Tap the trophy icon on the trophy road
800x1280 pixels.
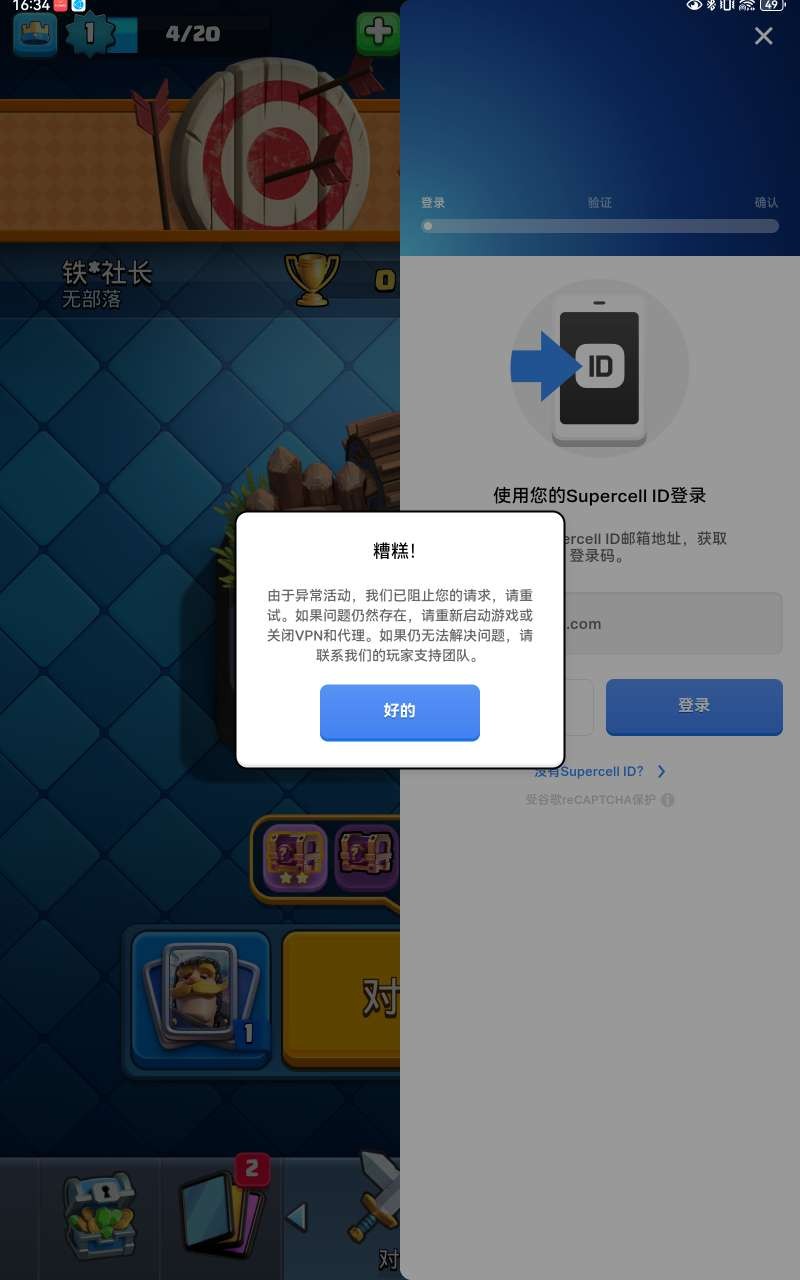click(x=311, y=278)
